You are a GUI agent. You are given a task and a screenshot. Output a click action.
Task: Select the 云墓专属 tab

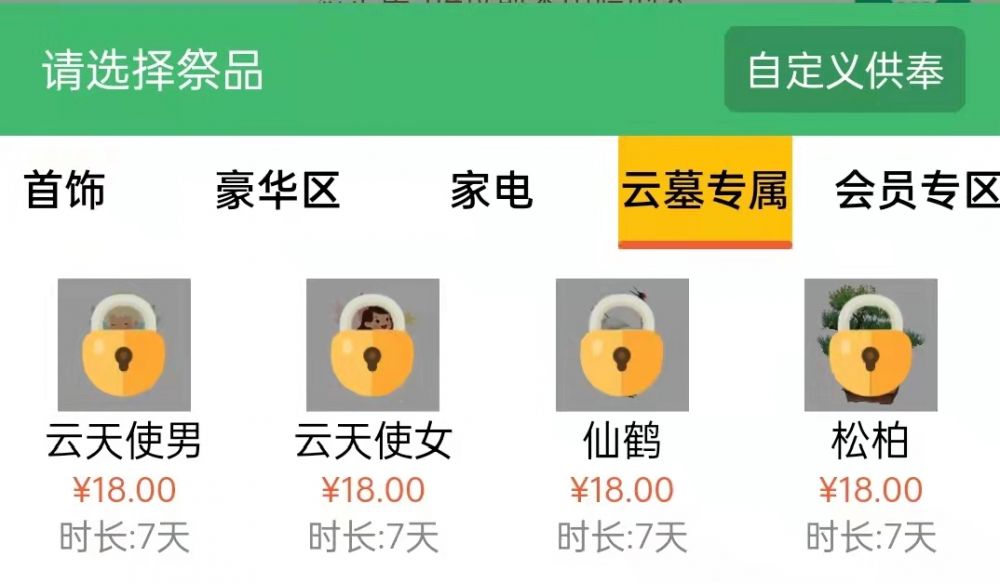tap(704, 190)
